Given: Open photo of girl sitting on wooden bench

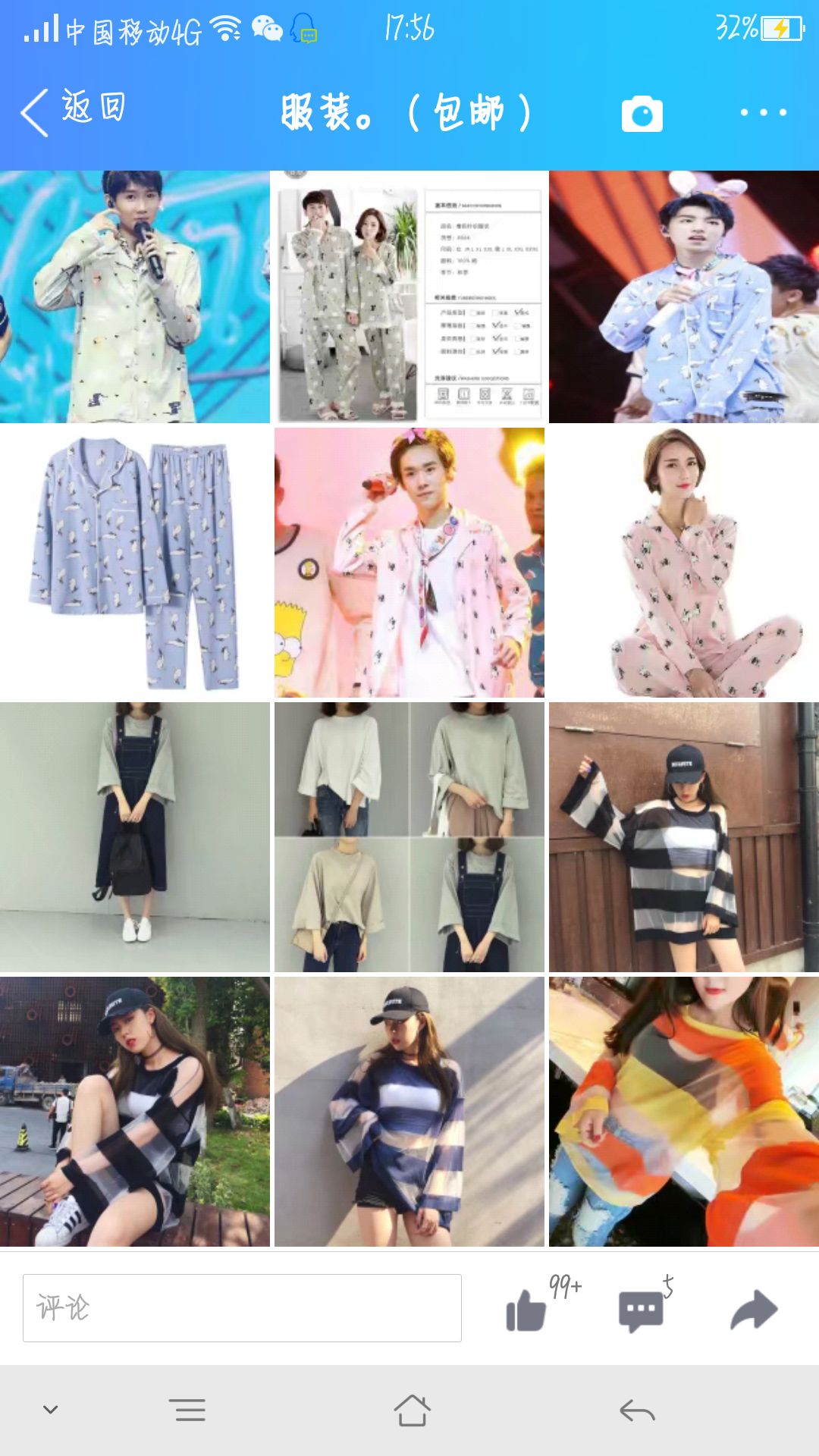Looking at the screenshot, I should pyautogui.click(x=135, y=1112).
